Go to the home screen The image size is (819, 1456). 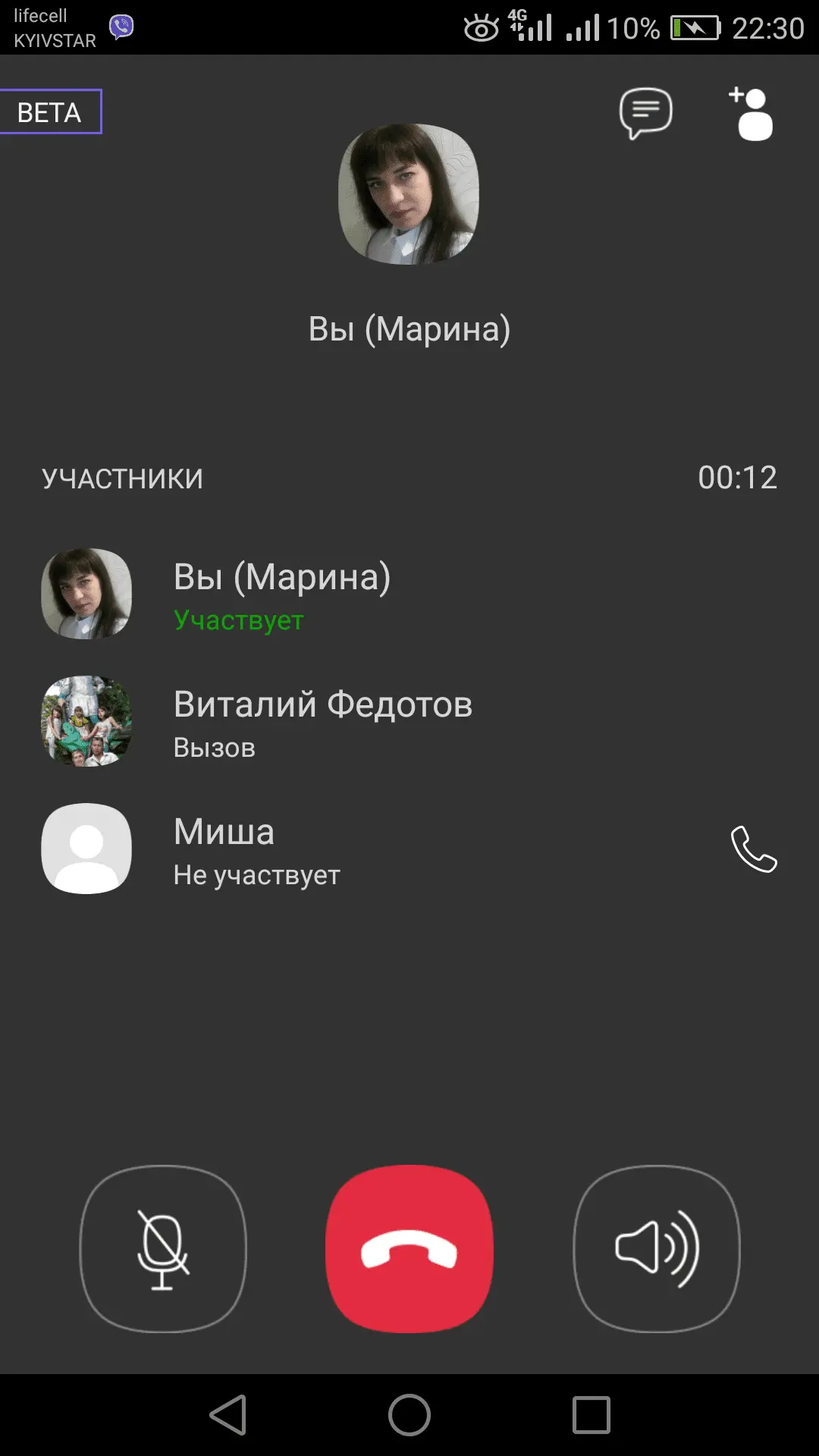(409, 1415)
